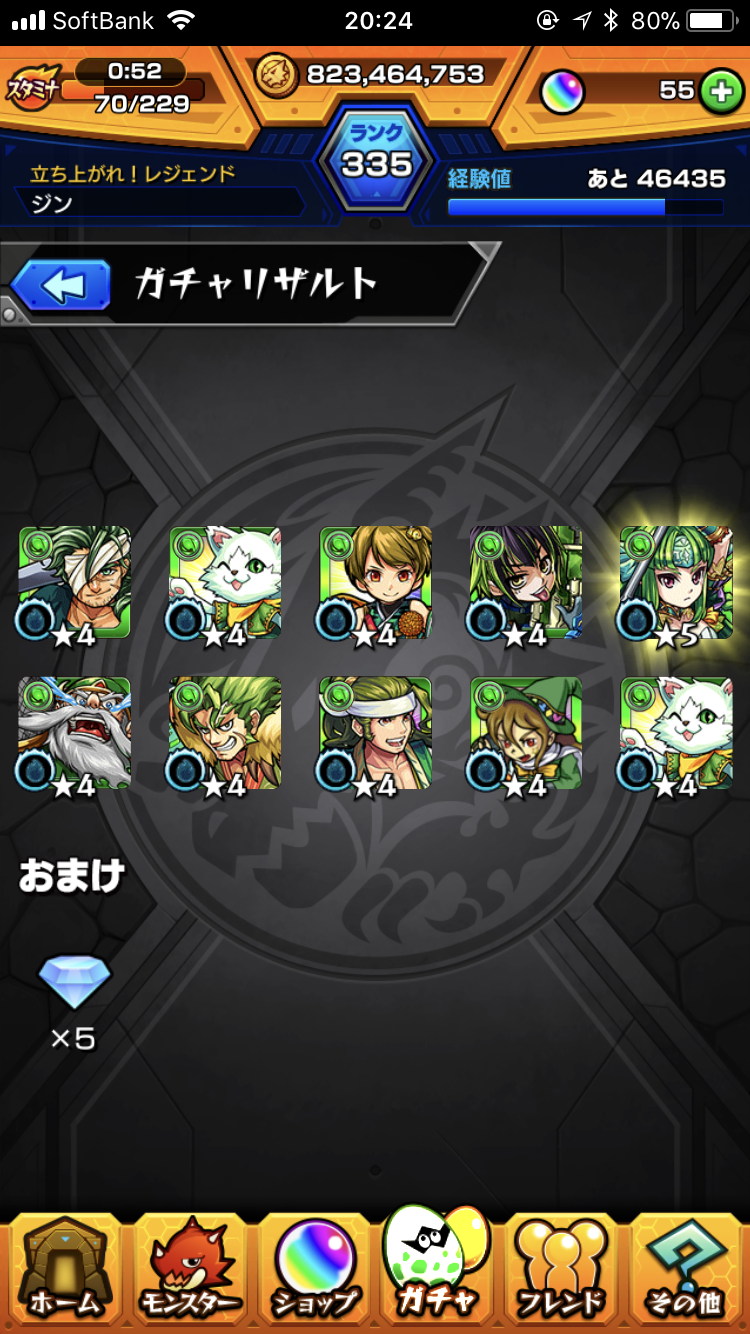Viewport: 750px width, 1334px height.
Task: Select the headband-wearing ★4 monster
Action: click(376, 734)
